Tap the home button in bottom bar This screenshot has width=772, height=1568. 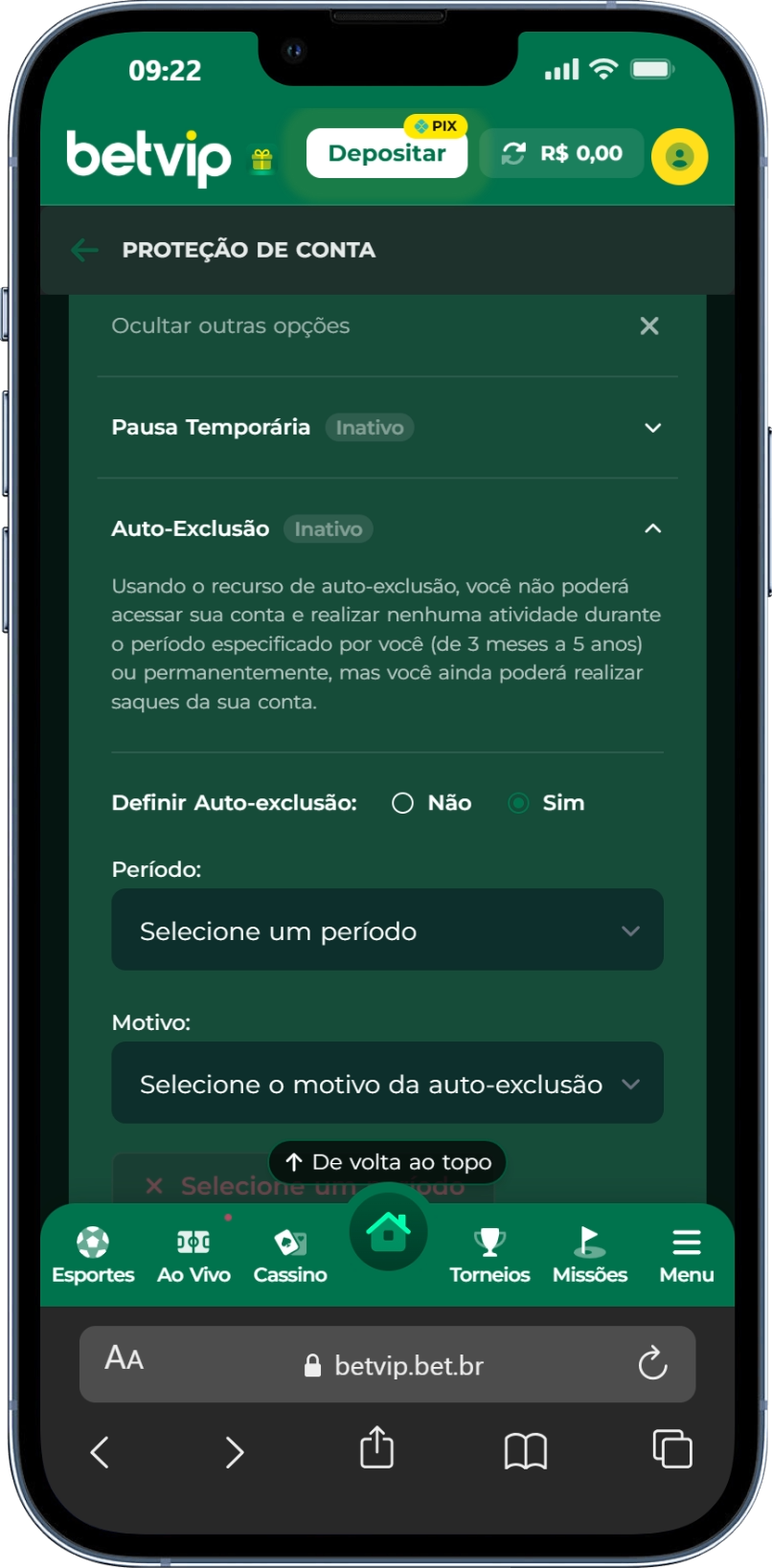pyautogui.click(x=388, y=1232)
